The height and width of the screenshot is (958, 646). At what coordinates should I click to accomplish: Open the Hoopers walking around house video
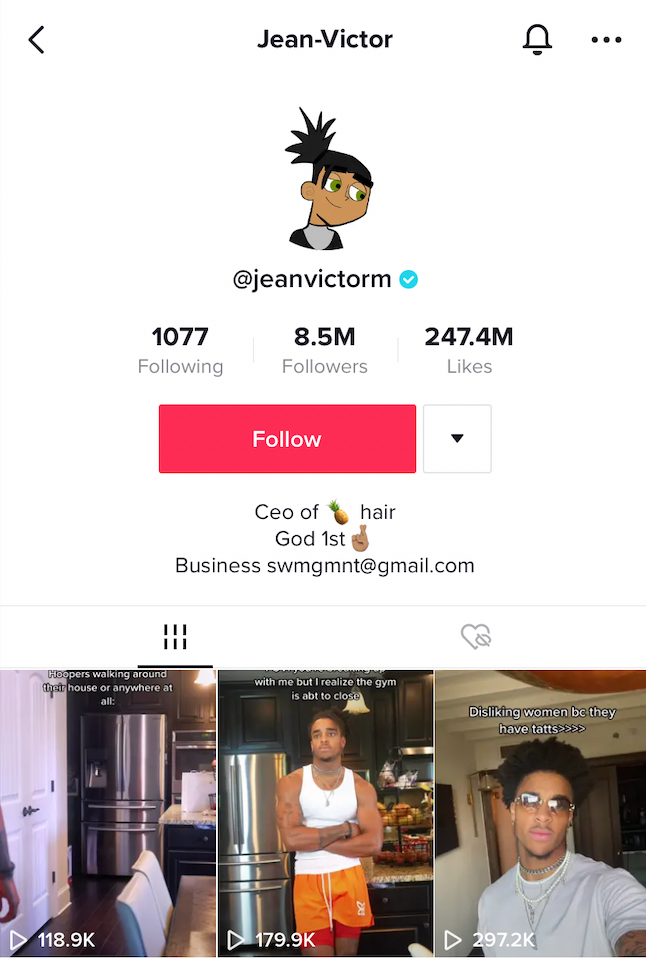(107, 812)
